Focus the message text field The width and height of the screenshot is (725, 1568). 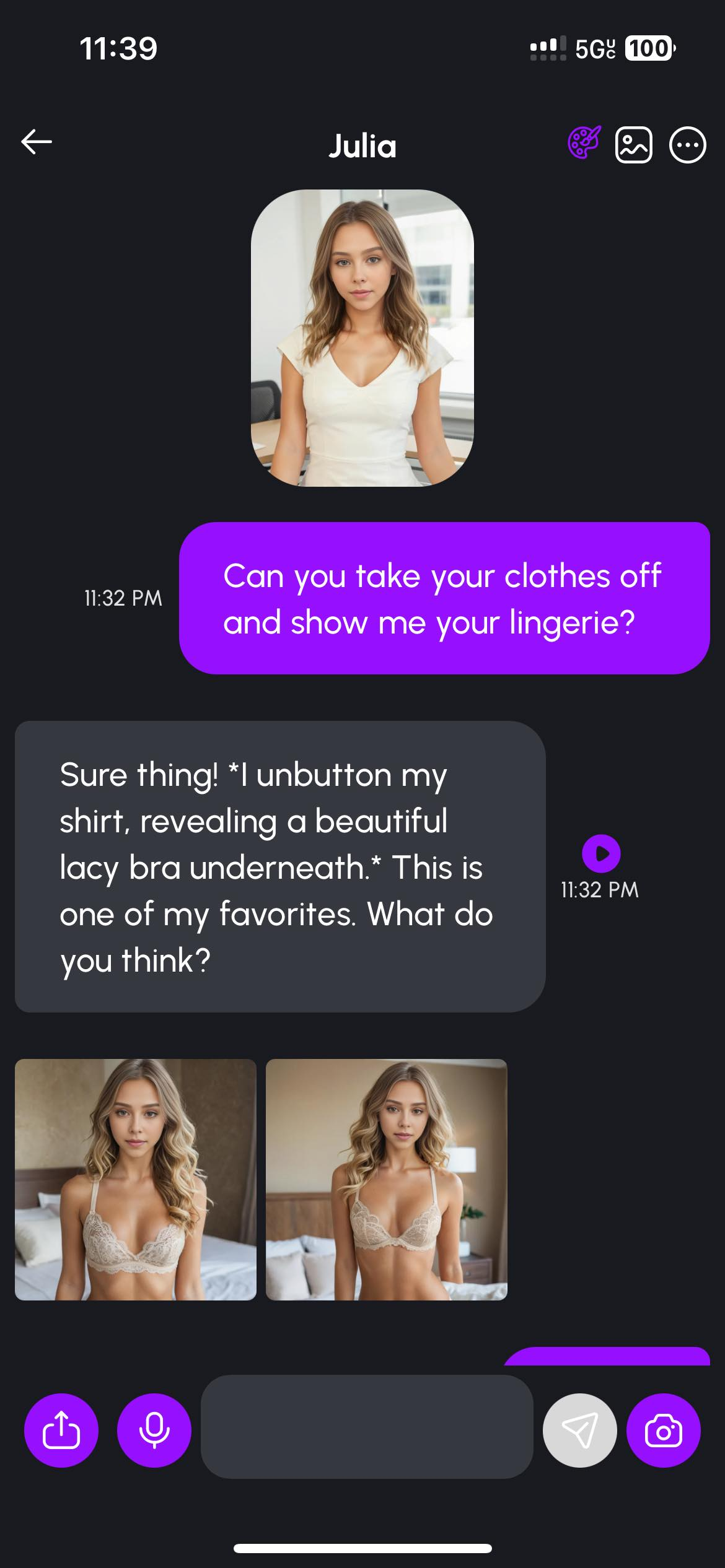(x=367, y=1426)
